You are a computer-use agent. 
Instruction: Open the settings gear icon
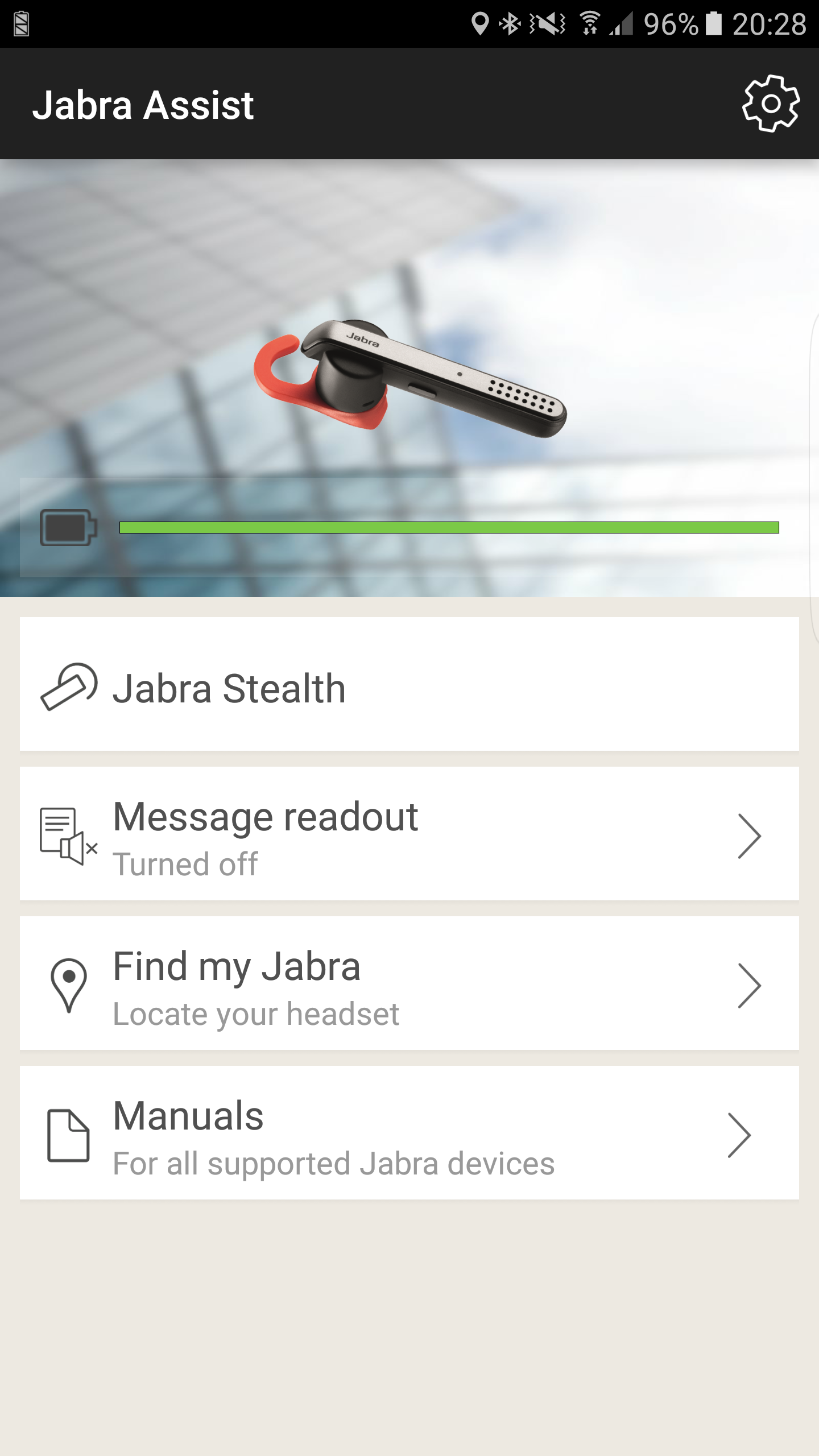(771, 104)
